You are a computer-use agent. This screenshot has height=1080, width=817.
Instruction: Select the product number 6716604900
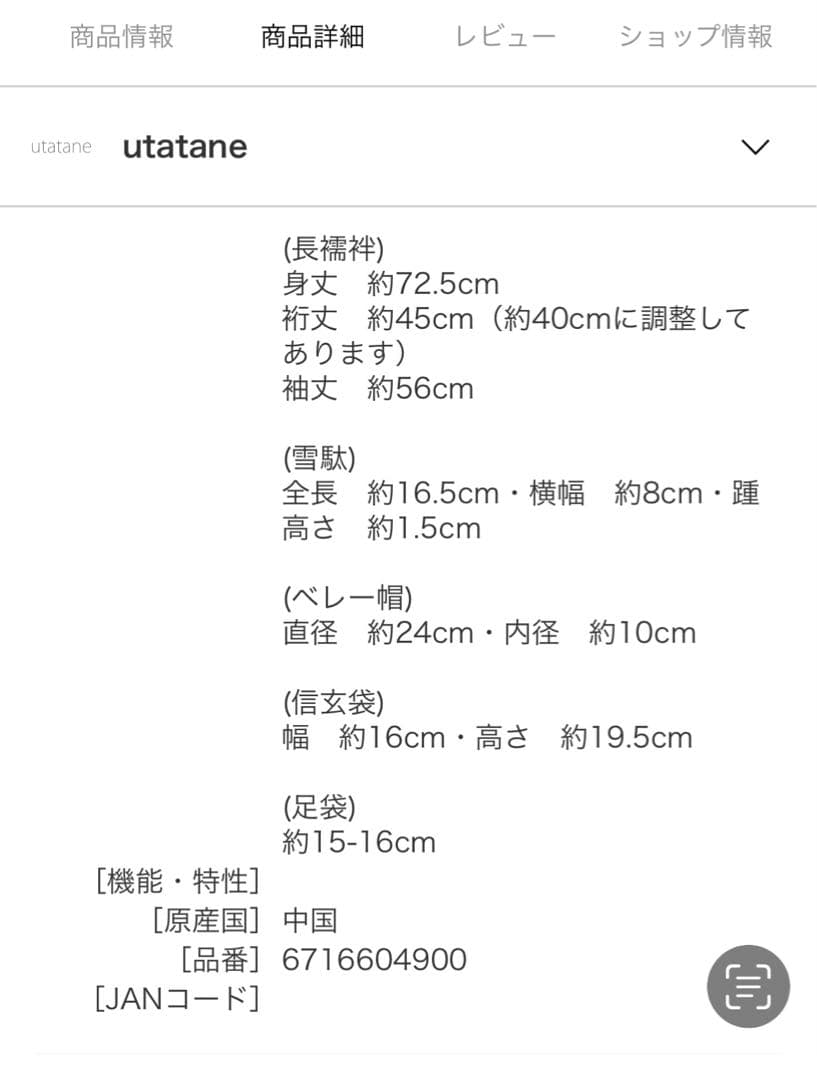(373, 959)
